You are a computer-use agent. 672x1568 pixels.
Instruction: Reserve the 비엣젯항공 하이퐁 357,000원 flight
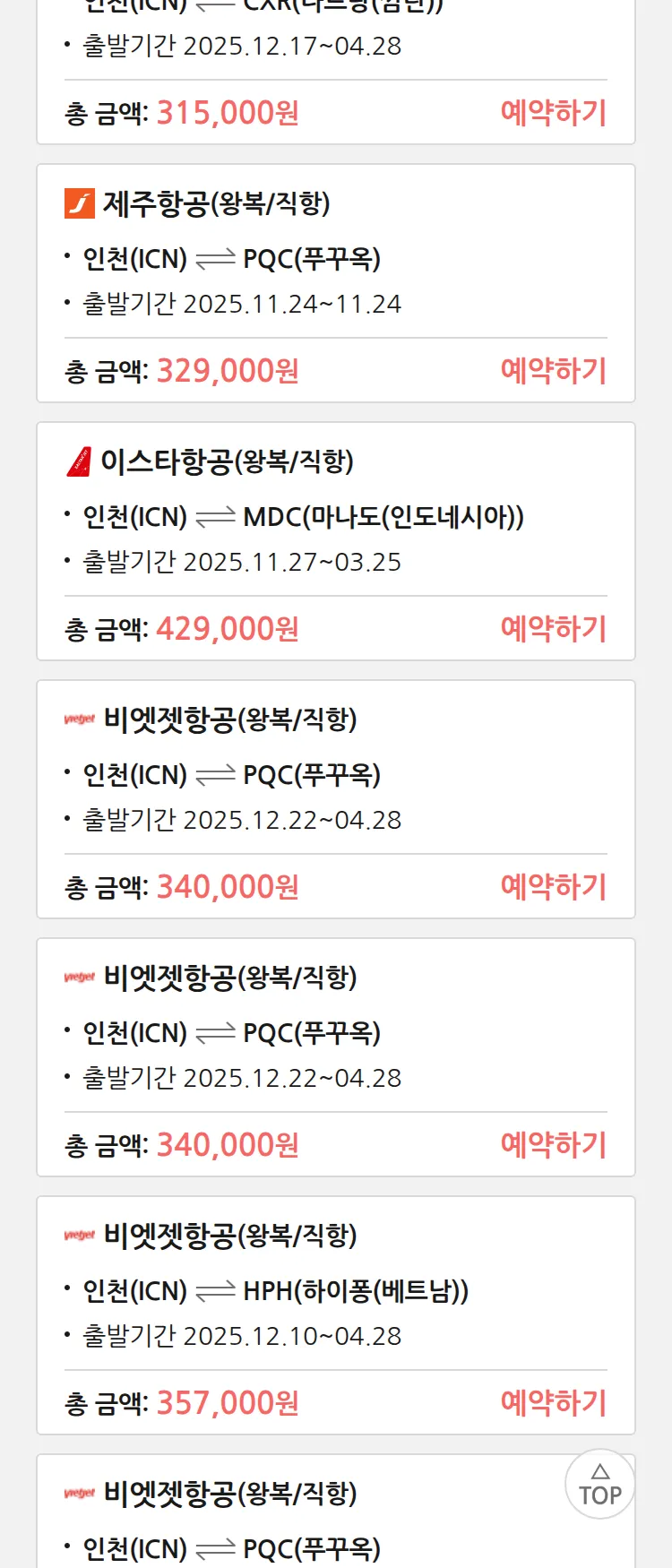click(553, 1403)
